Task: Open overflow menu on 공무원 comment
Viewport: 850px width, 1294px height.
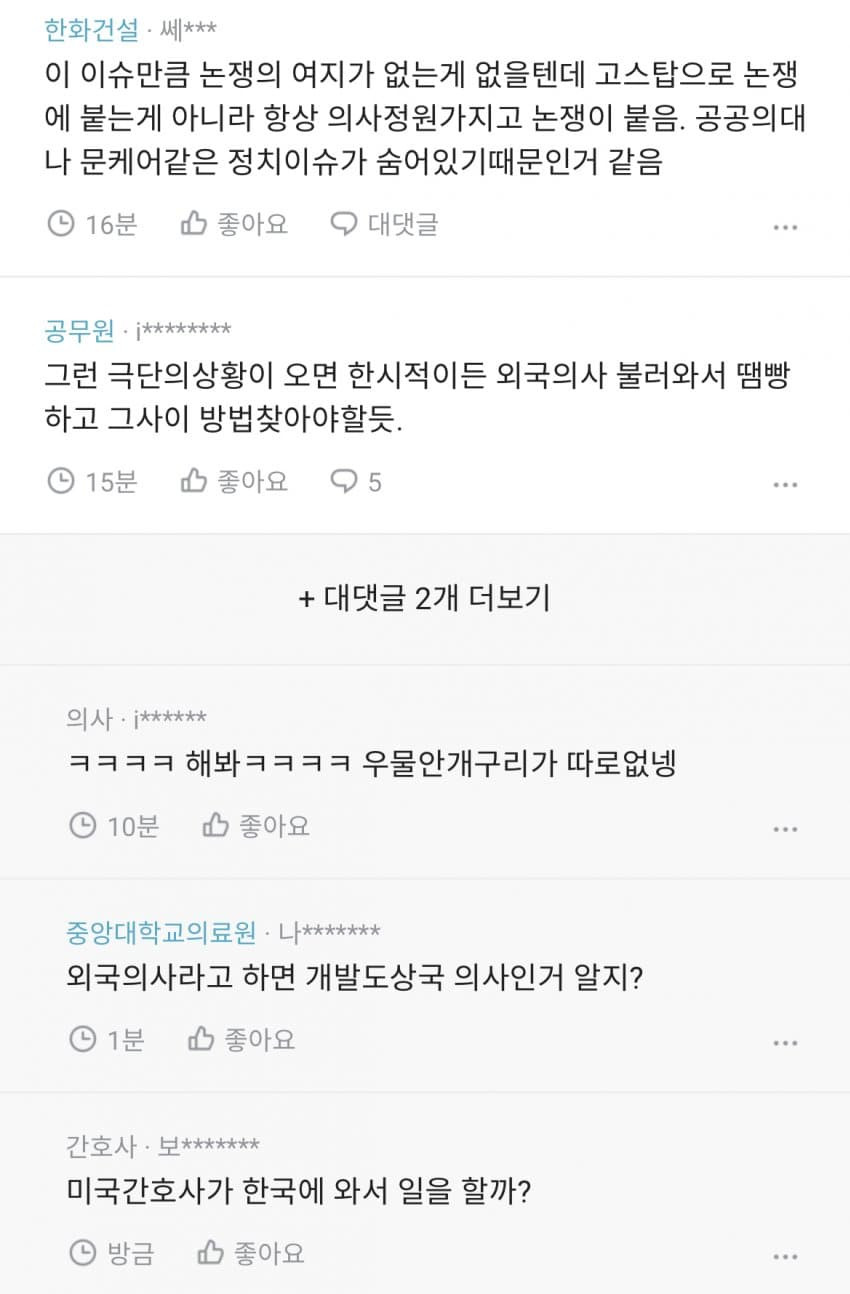Action: pos(785,485)
